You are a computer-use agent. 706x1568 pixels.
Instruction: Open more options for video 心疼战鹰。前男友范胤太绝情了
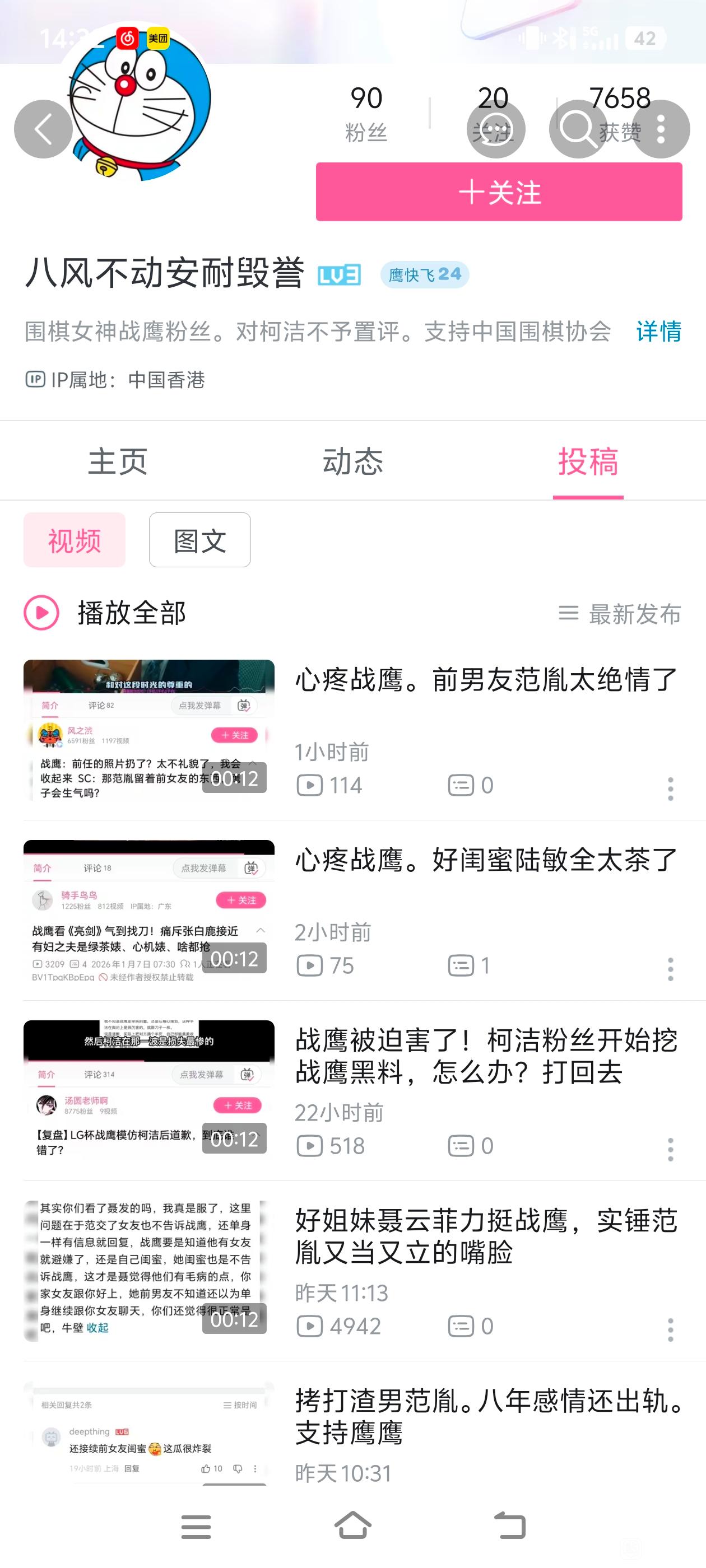click(670, 789)
